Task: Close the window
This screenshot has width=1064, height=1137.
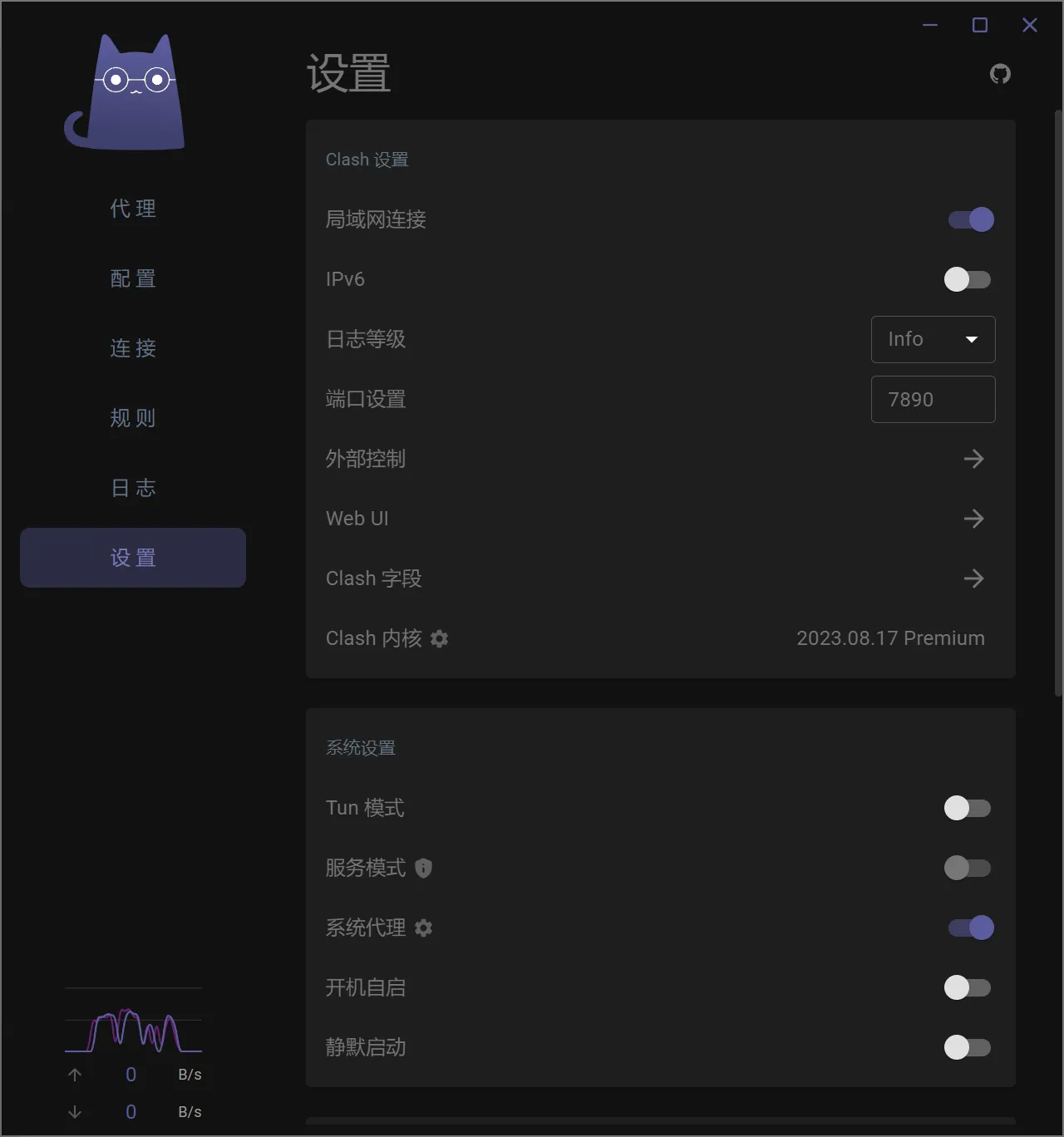Action: pyautogui.click(x=1029, y=25)
